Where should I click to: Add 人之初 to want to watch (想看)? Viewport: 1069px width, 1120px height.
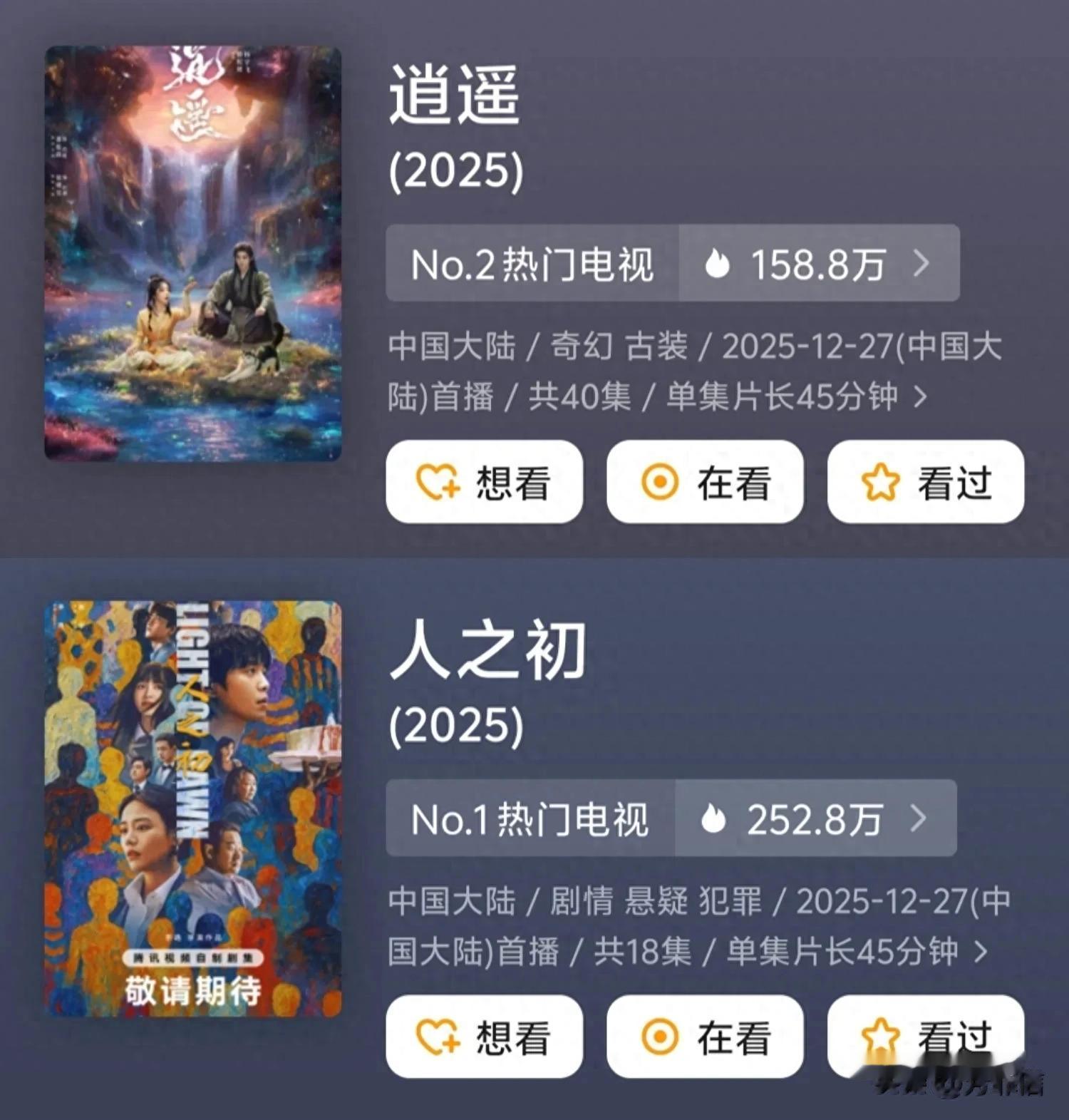[484, 1036]
